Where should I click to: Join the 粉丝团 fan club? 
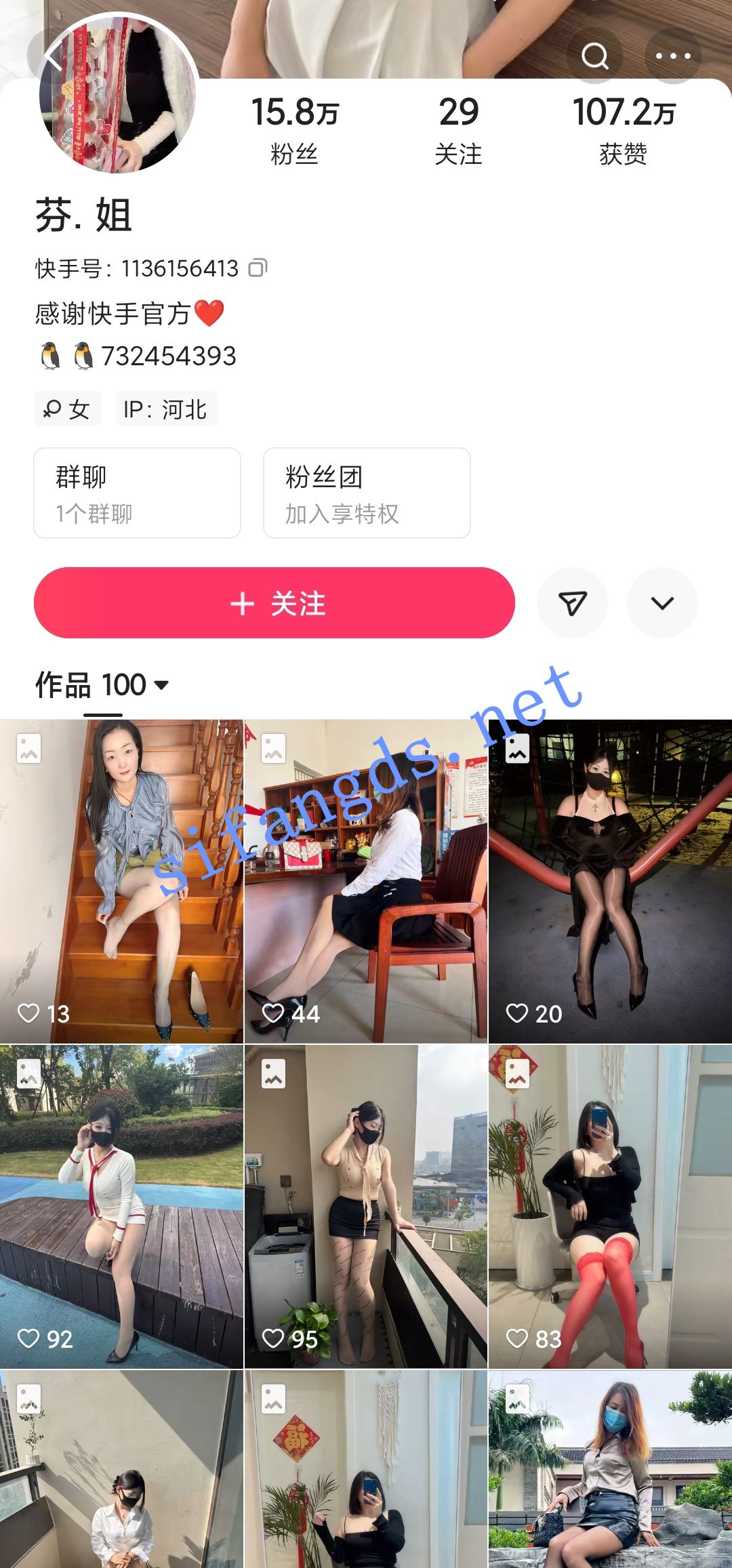pos(367,493)
